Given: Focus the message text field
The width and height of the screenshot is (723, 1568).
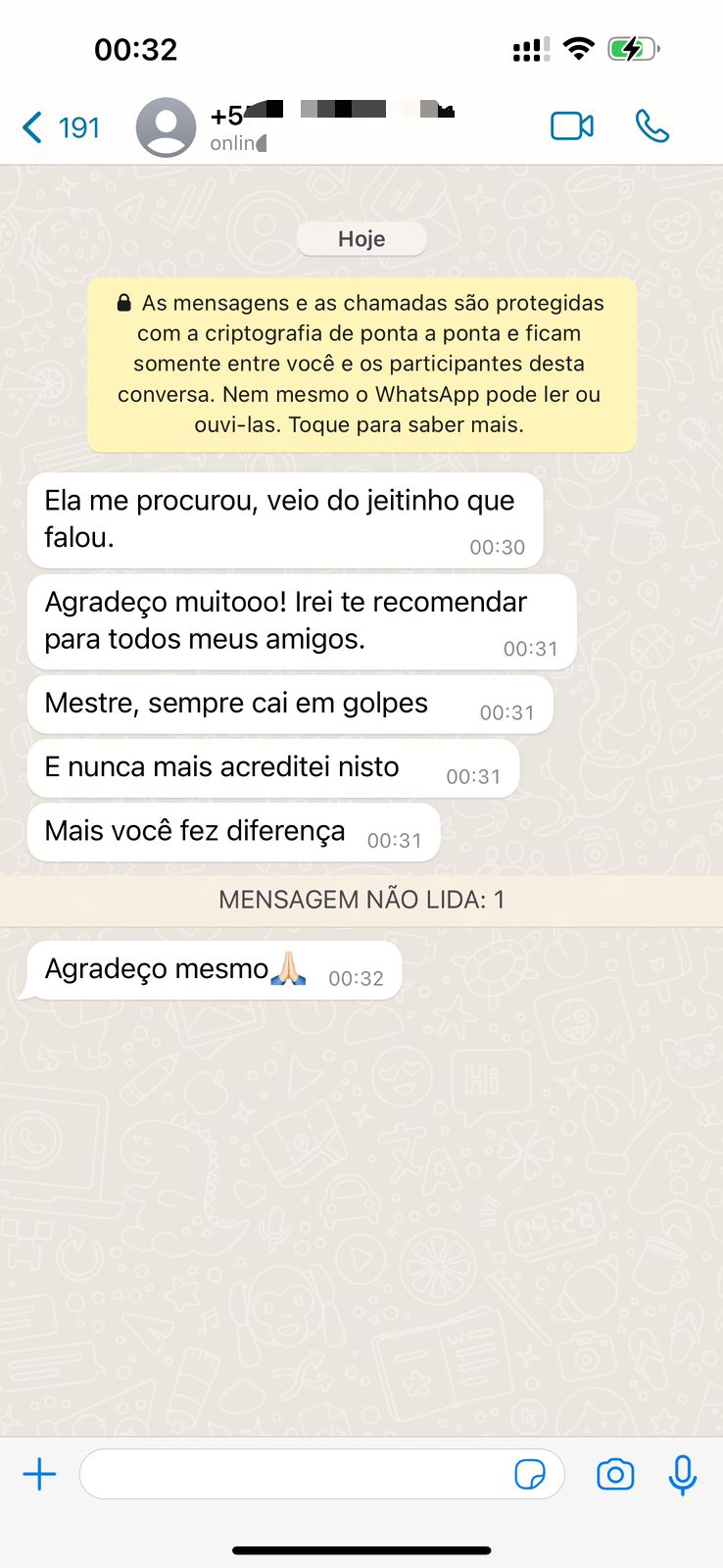Looking at the screenshot, I should (x=294, y=1474).
